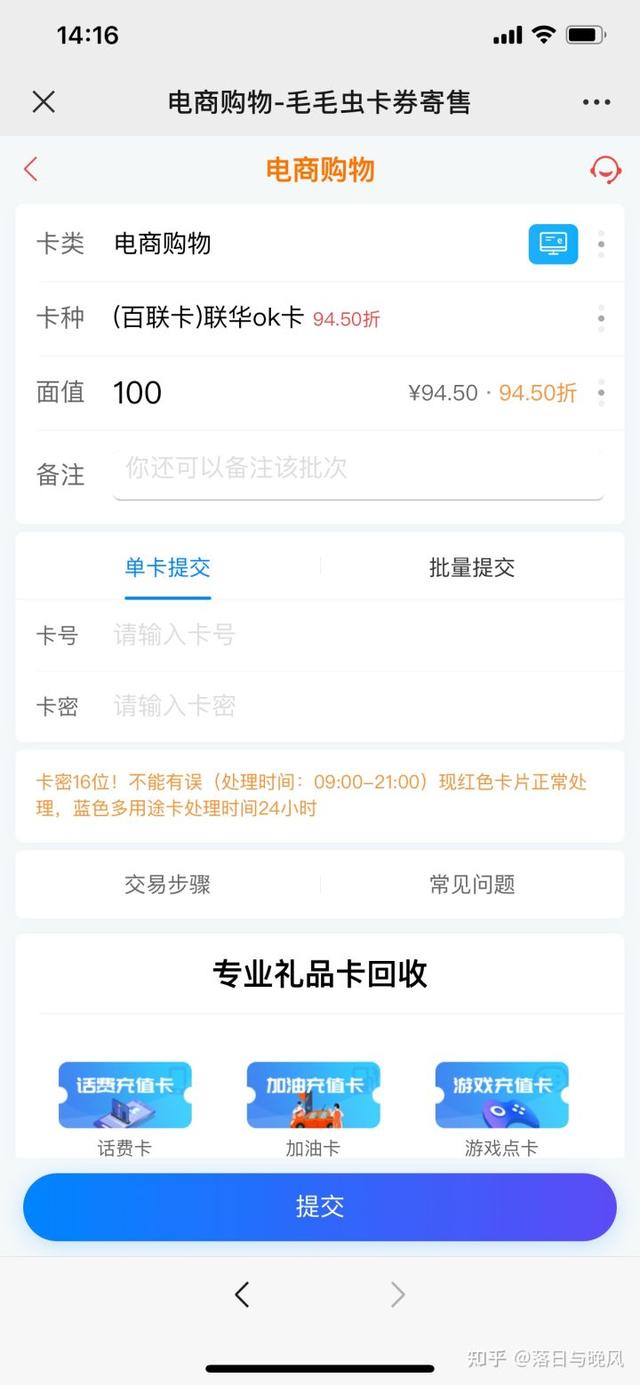Open 话费卡 recharge card recycling
This screenshot has width=640, height=1385.
125,1100
